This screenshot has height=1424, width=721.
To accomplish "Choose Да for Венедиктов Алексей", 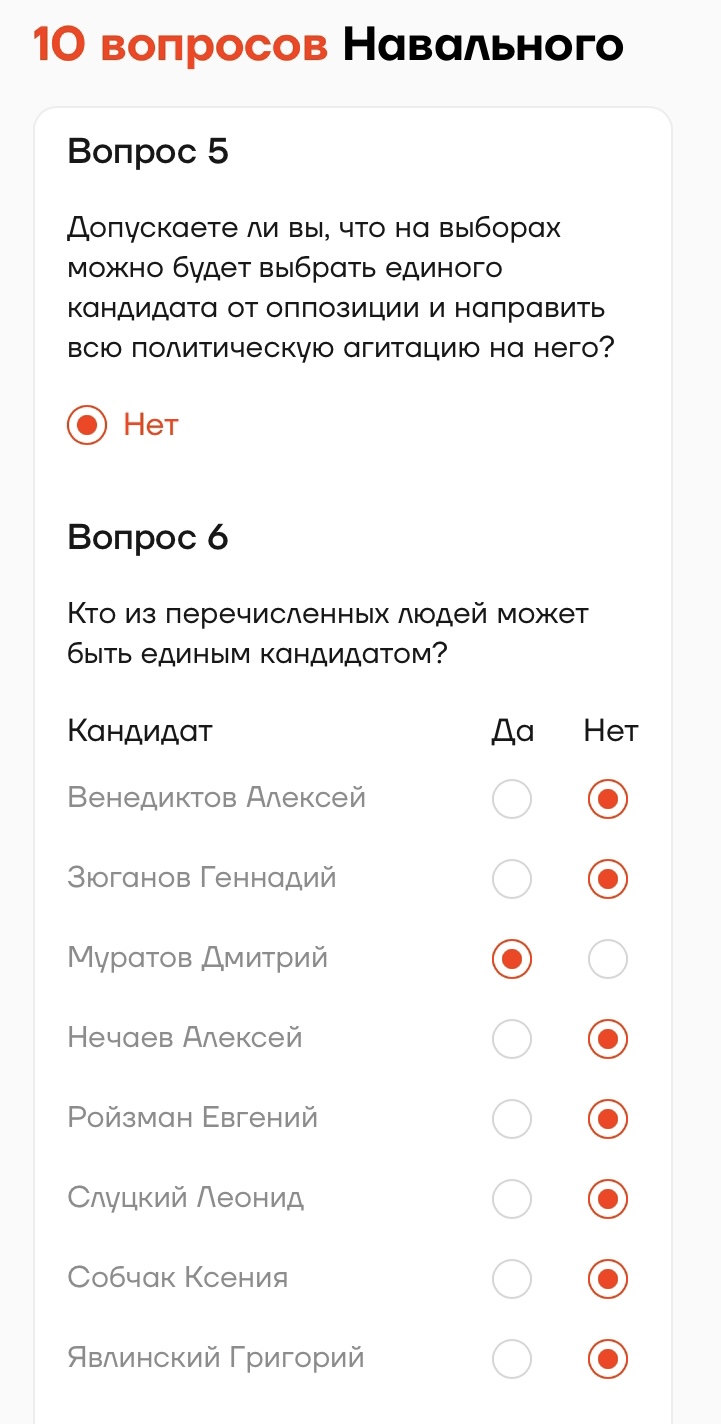I will tap(512, 799).
